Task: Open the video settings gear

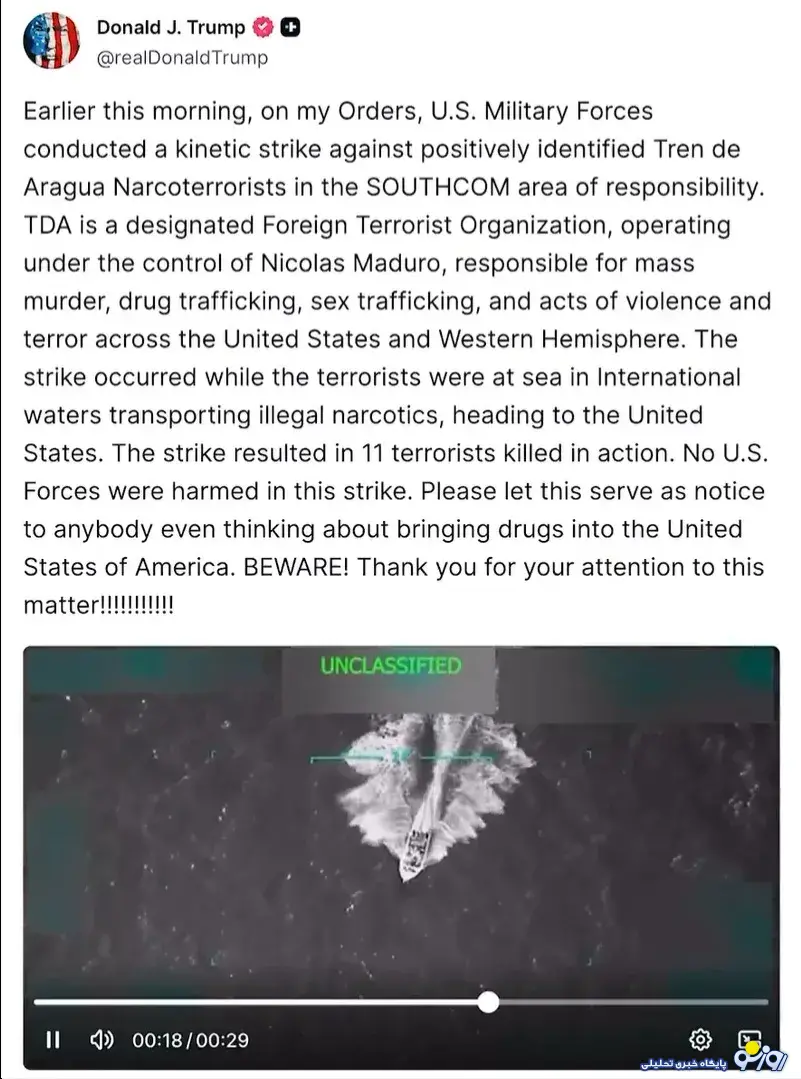Action: click(x=700, y=1039)
